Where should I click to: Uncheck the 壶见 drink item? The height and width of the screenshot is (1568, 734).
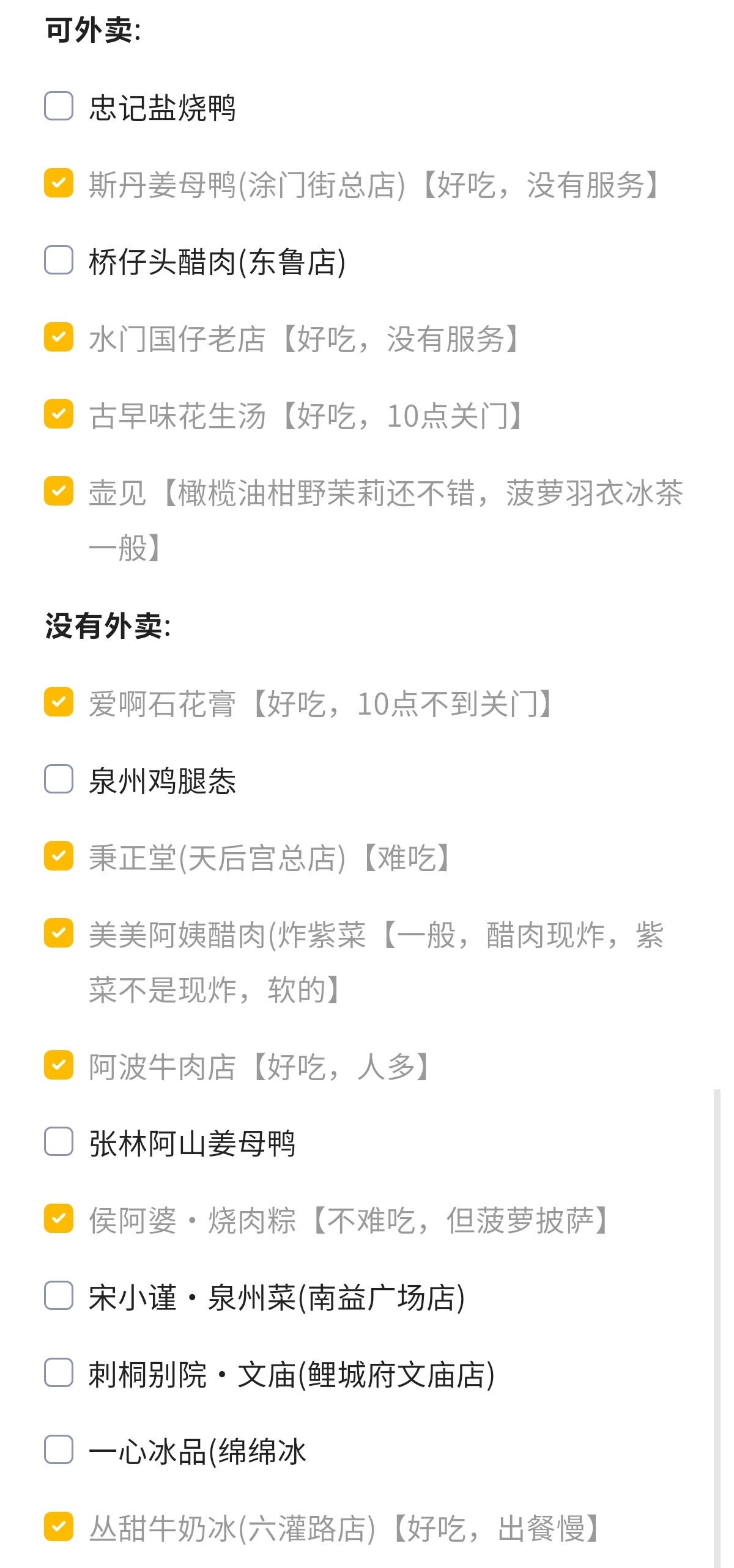click(59, 491)
